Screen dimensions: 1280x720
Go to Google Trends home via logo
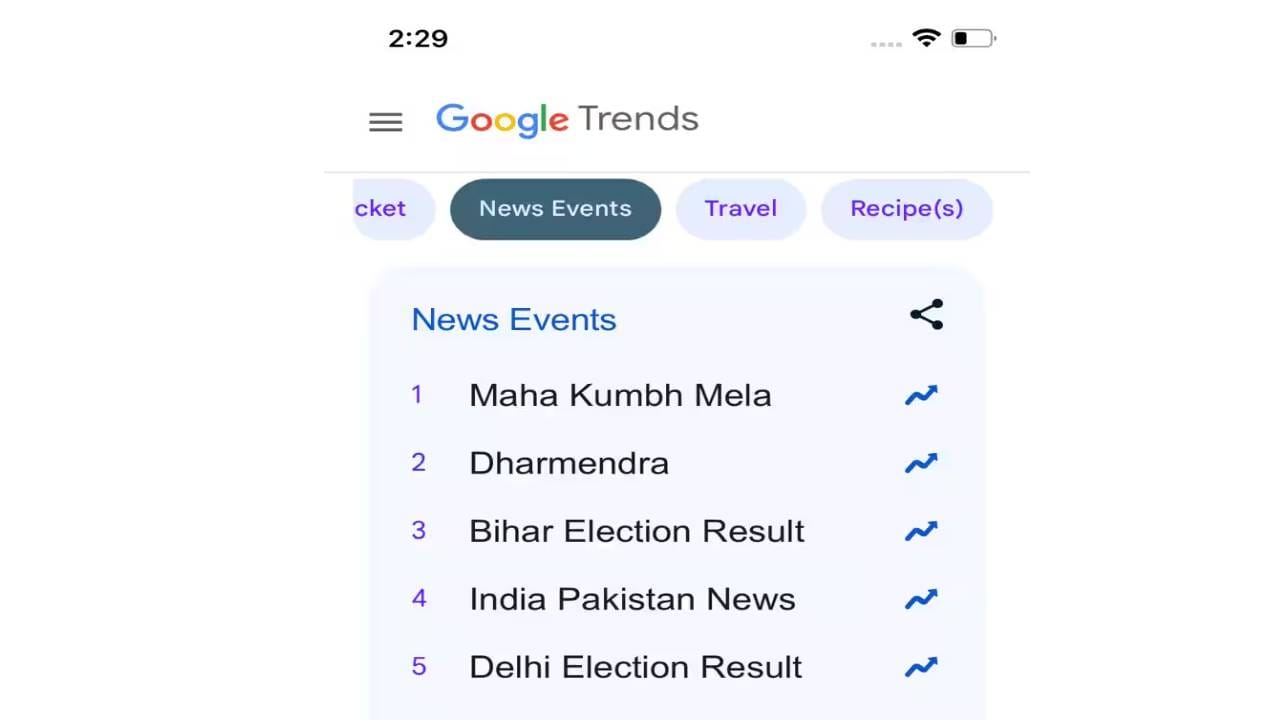coord(566,120)
